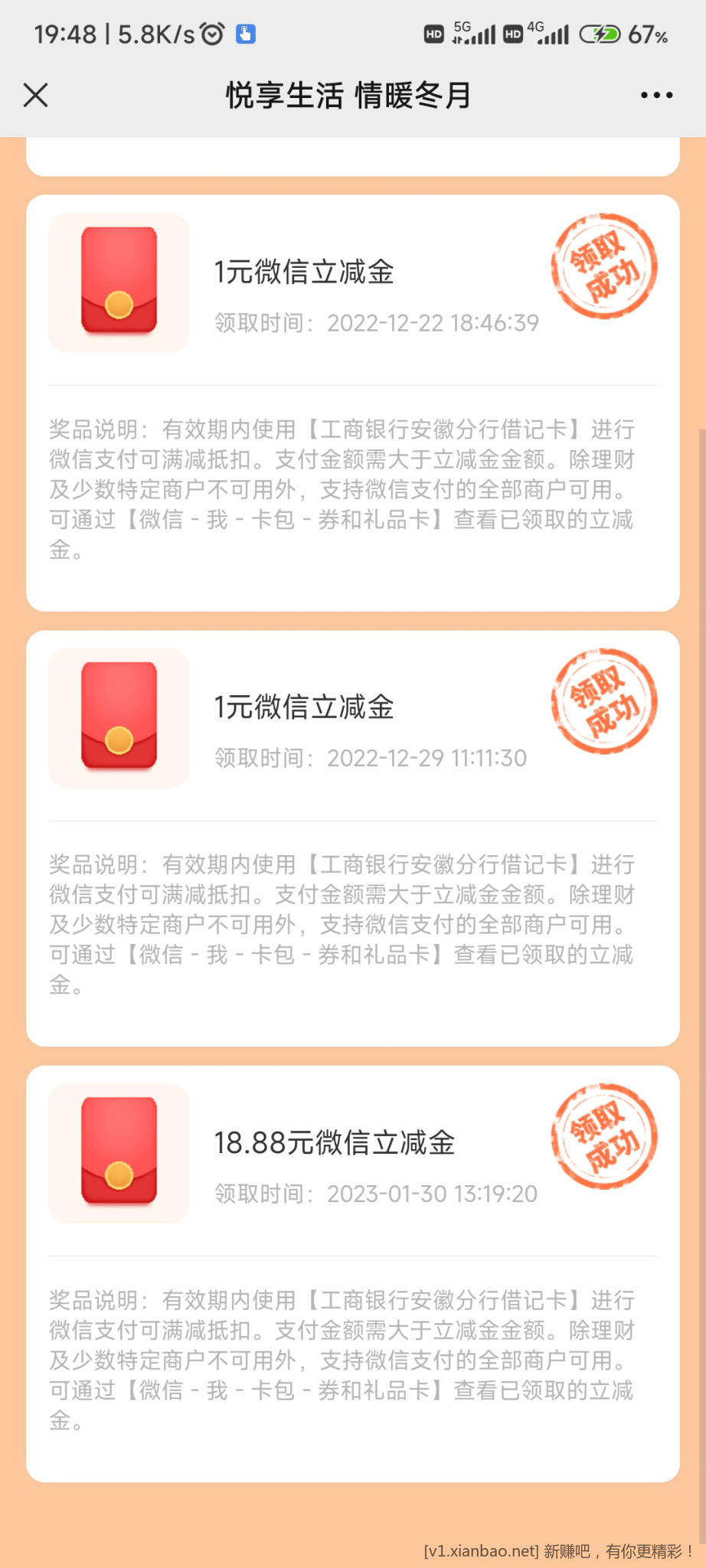Close the 悦享生活 情暖冬月 page
This screenshot has height=1568, width=706.
(x=35, y=96)
